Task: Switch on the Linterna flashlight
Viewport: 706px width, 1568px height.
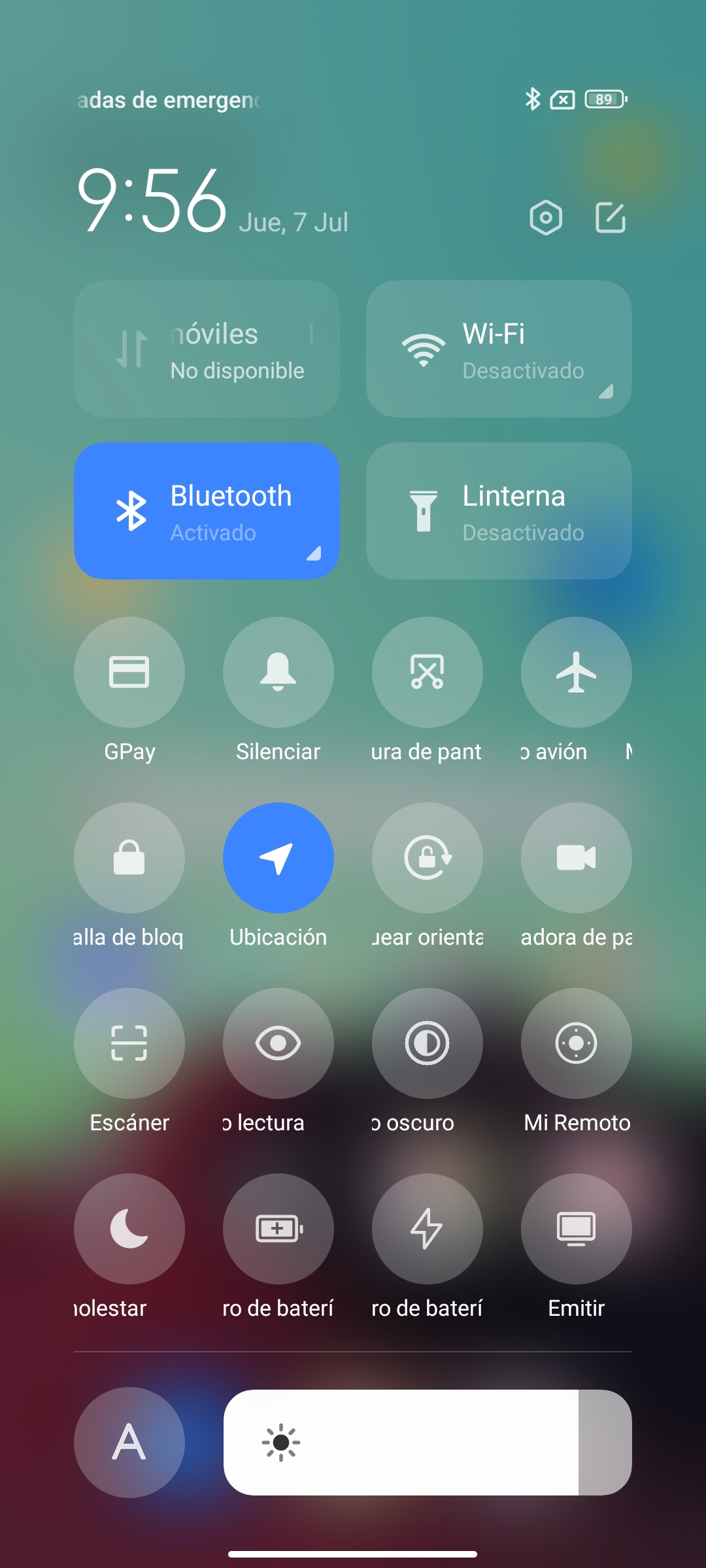Action: click(x=499, y=511)
